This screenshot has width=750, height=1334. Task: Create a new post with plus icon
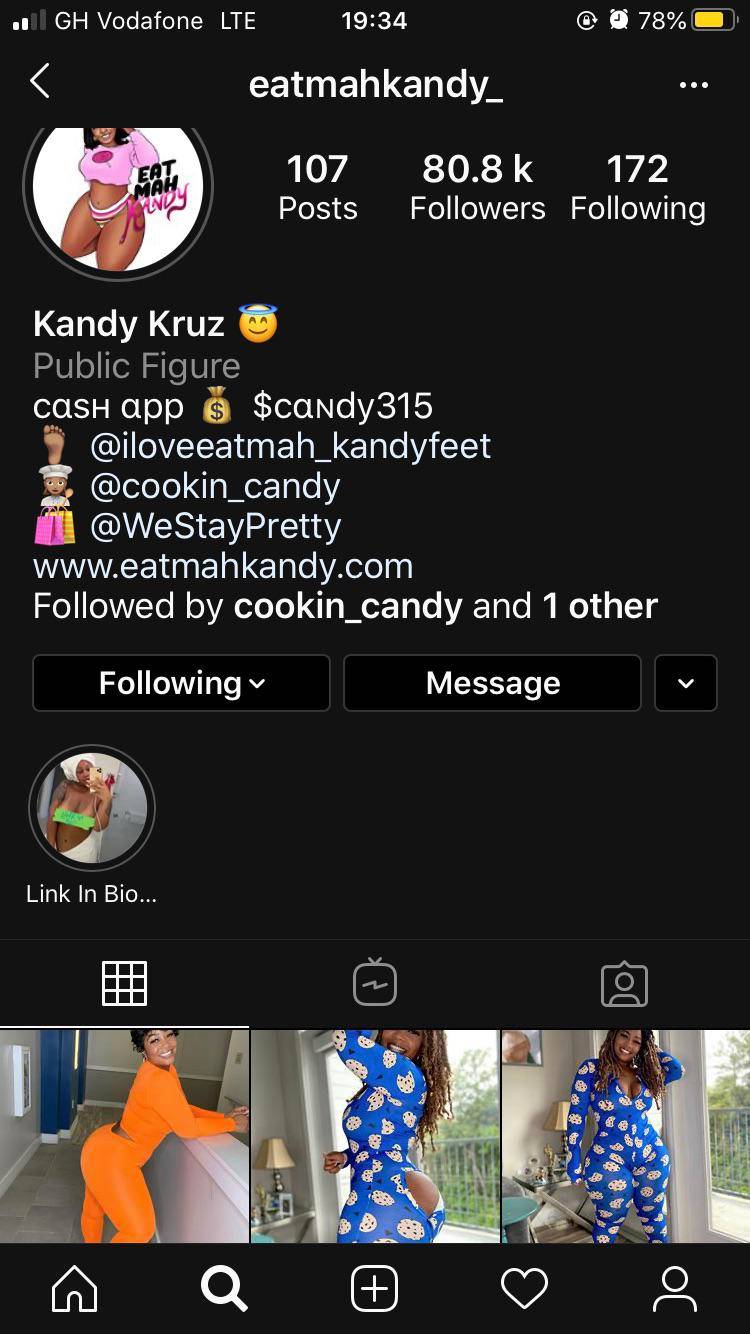pyautogui.click(x=375, y=1289)
